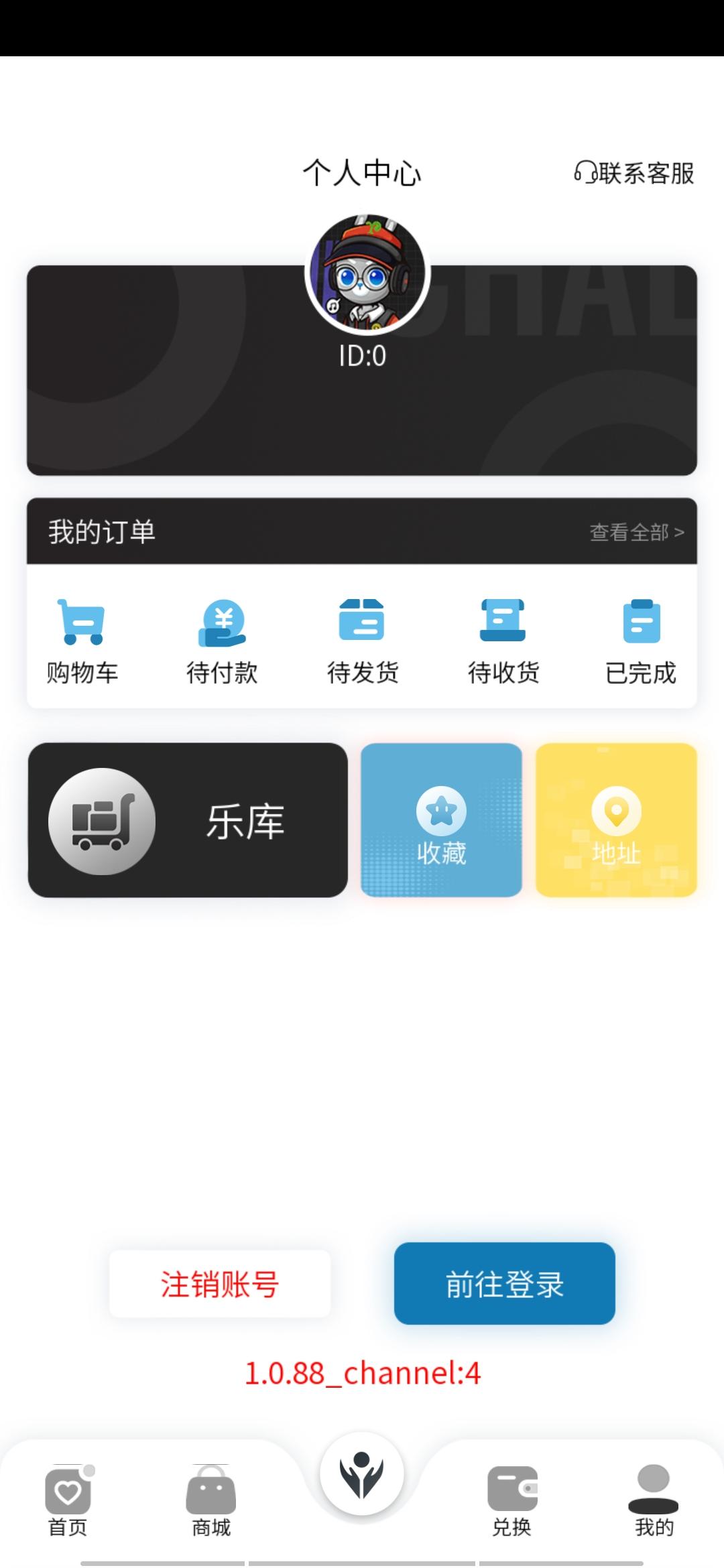724x1568 pixels.
Task: Switch to the 商城 mall tab
Action: coord(211,1501)
